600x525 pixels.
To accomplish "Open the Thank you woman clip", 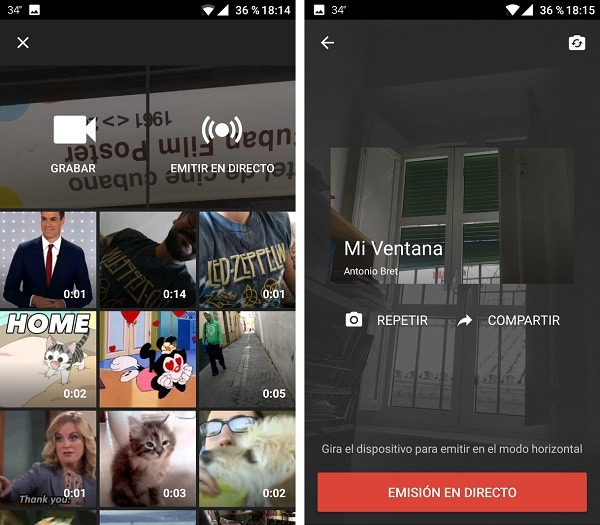I will pos(48,457).
